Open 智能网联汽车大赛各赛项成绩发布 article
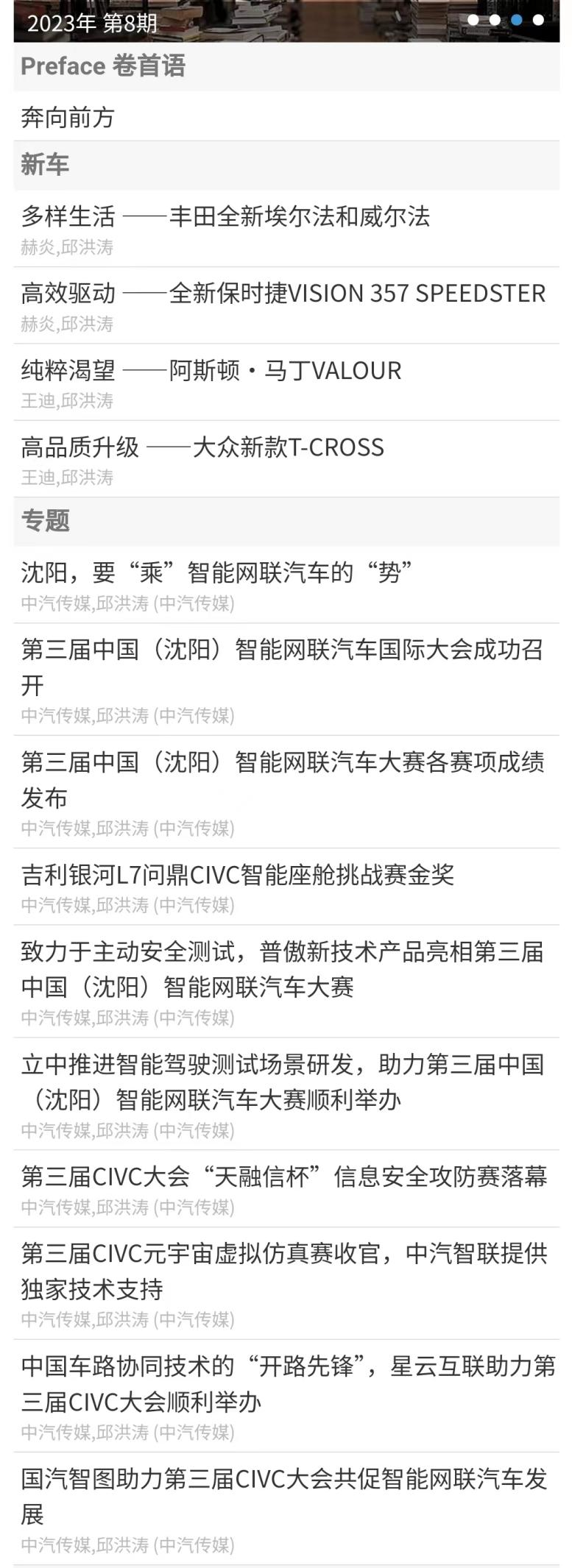Screen dimensions: 572x1568 tap(286, 792)
